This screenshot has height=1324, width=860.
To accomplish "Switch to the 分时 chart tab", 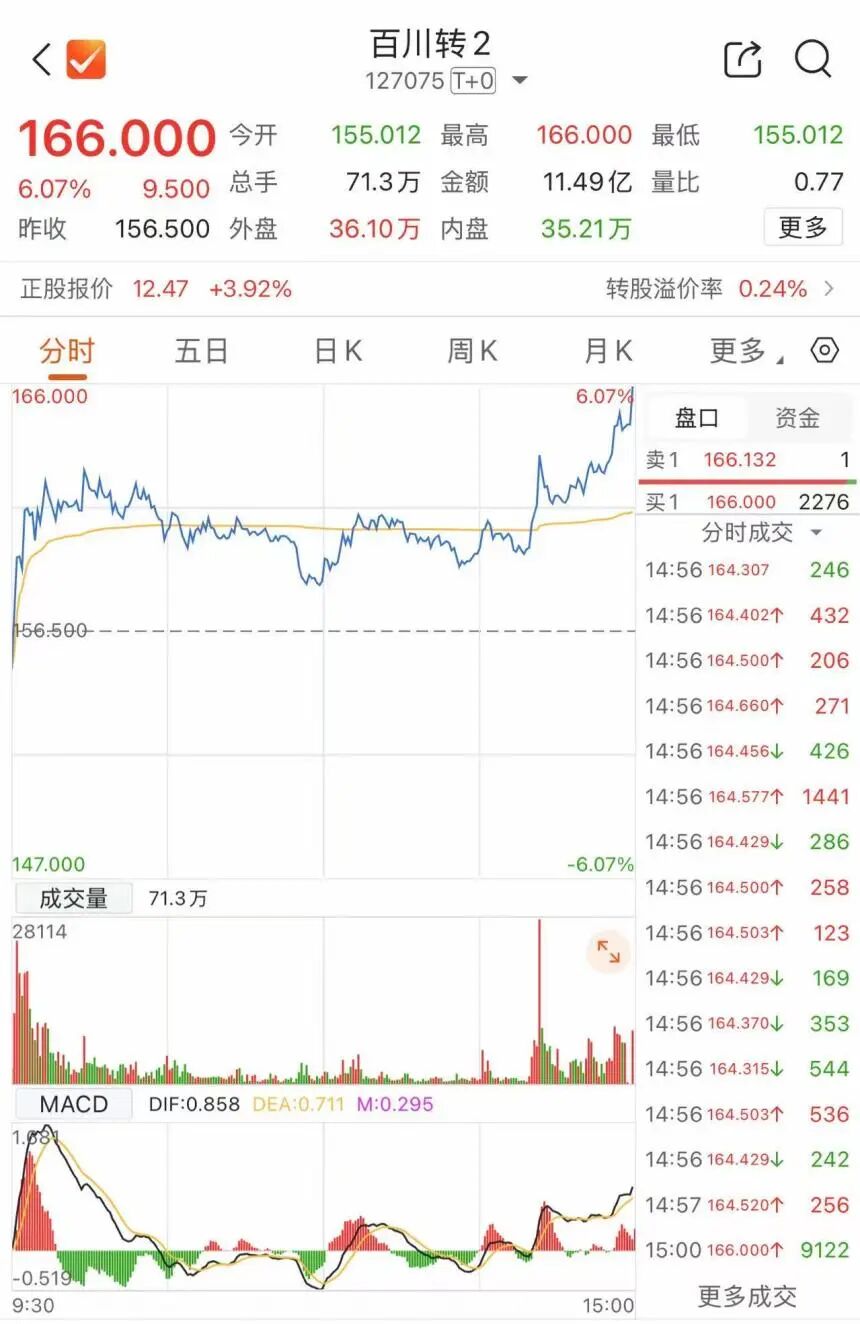I will (66, 351).
